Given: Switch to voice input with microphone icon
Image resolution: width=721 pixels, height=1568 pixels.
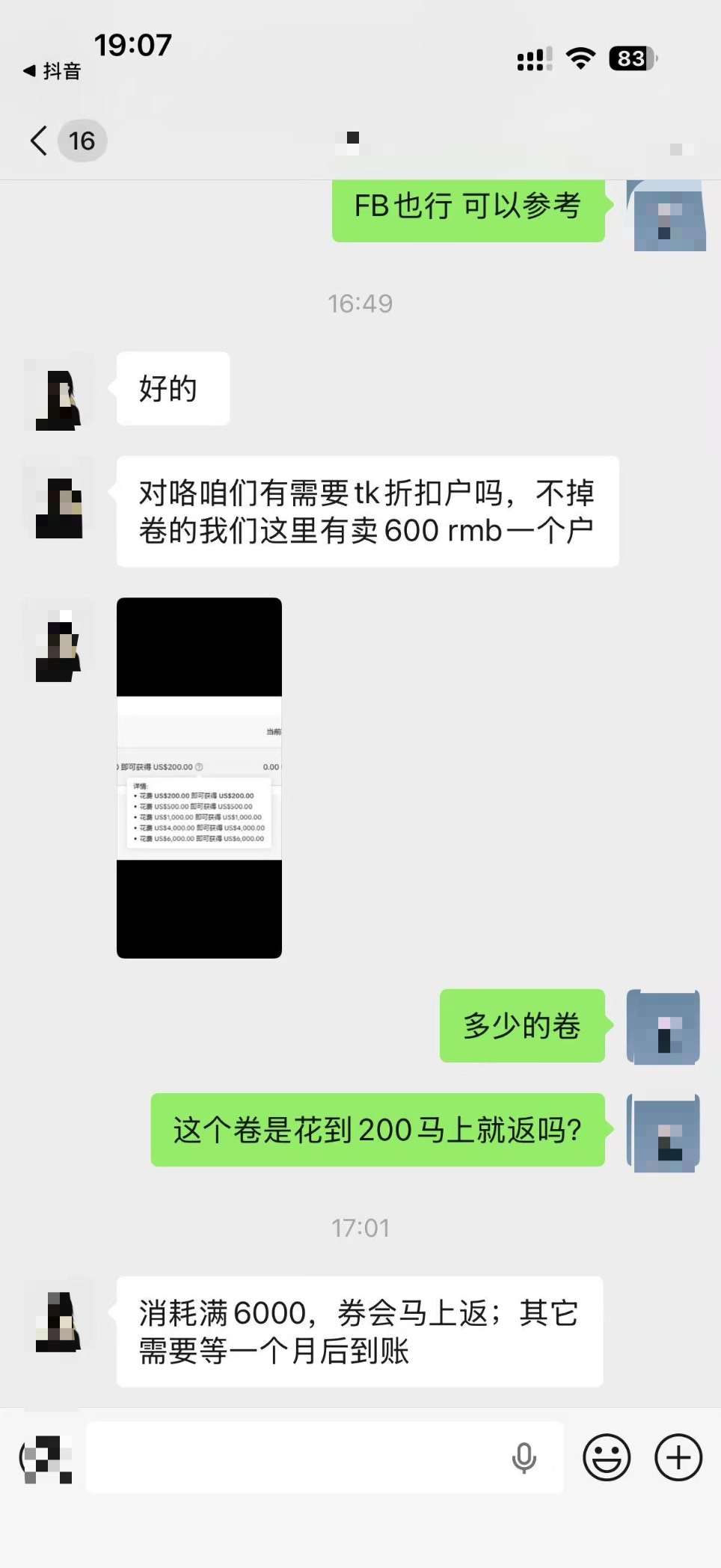Looking at the screenshot, I should click(524, 1457).
